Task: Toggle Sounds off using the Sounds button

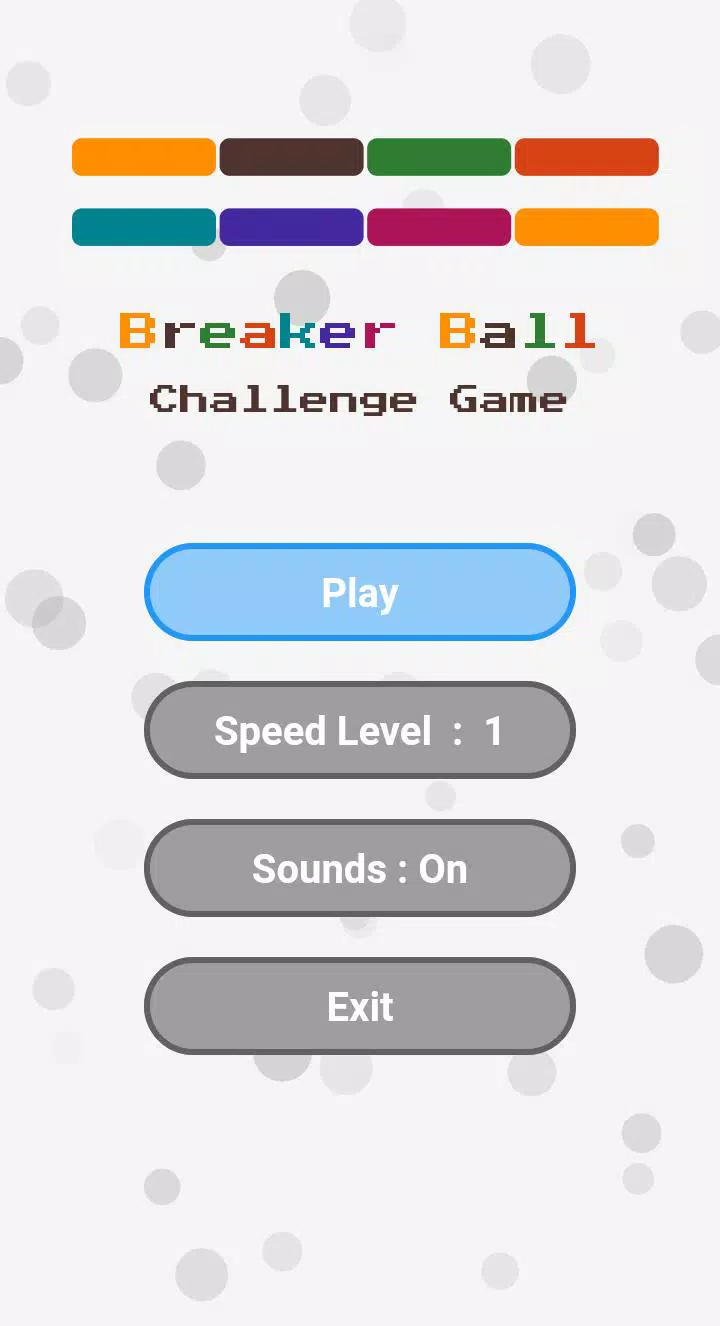Action: (x=360, y=868)
